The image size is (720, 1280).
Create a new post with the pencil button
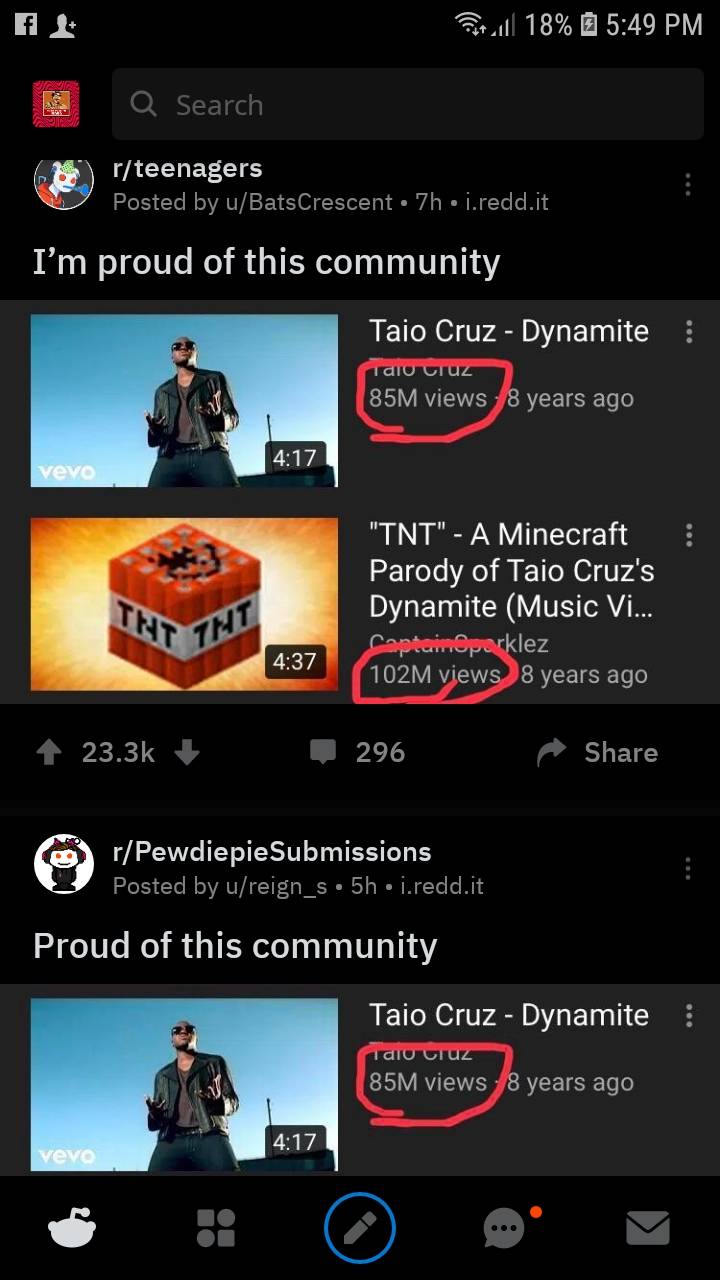click(x=360, y=1228)
